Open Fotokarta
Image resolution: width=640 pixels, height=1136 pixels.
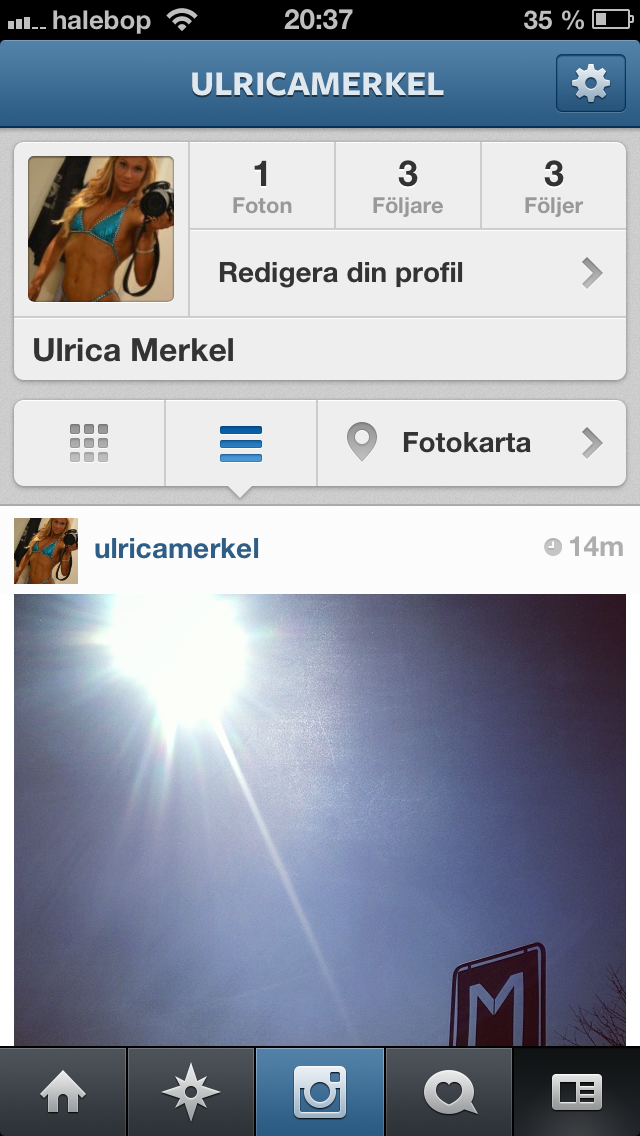(x=472, y=443)
